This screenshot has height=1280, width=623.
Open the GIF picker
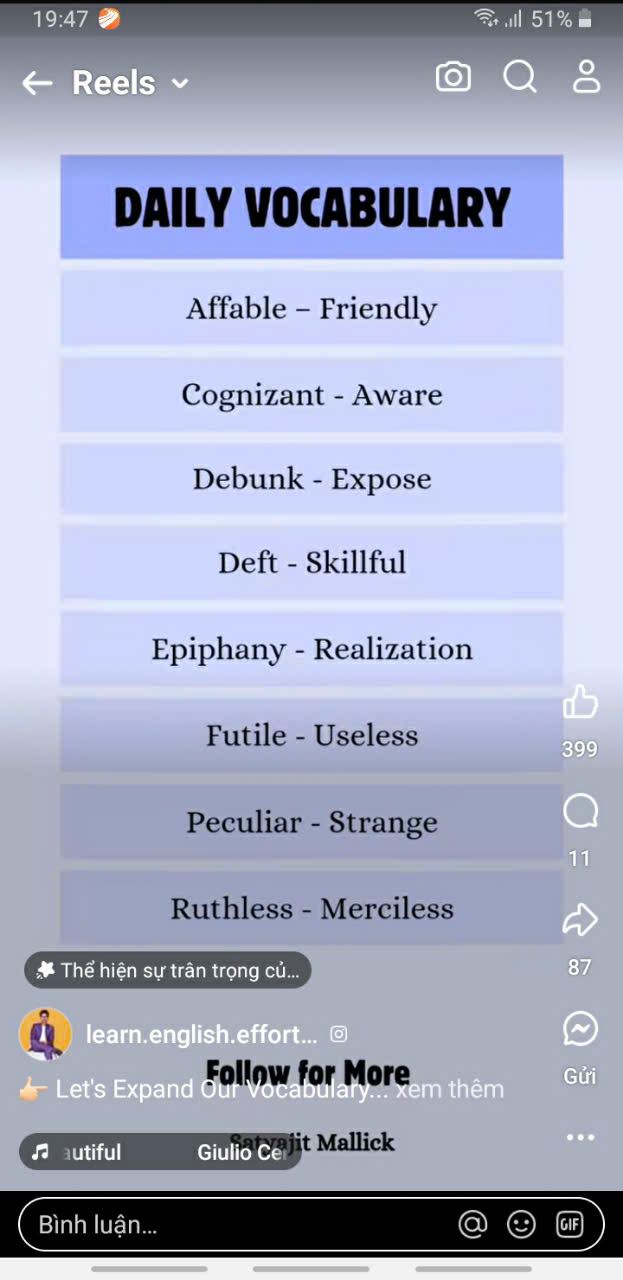click(569, 1224)
